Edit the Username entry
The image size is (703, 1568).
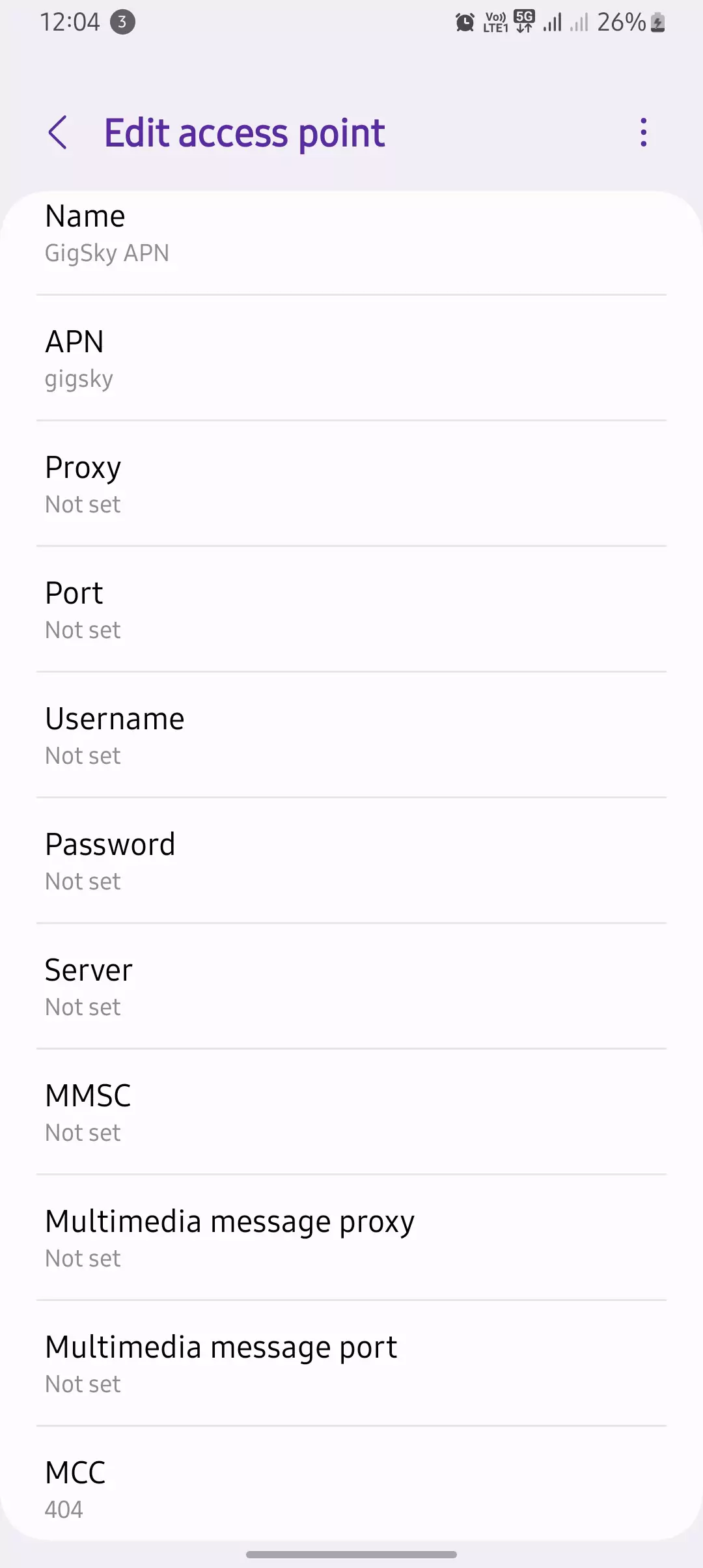(x=351, y=736)
